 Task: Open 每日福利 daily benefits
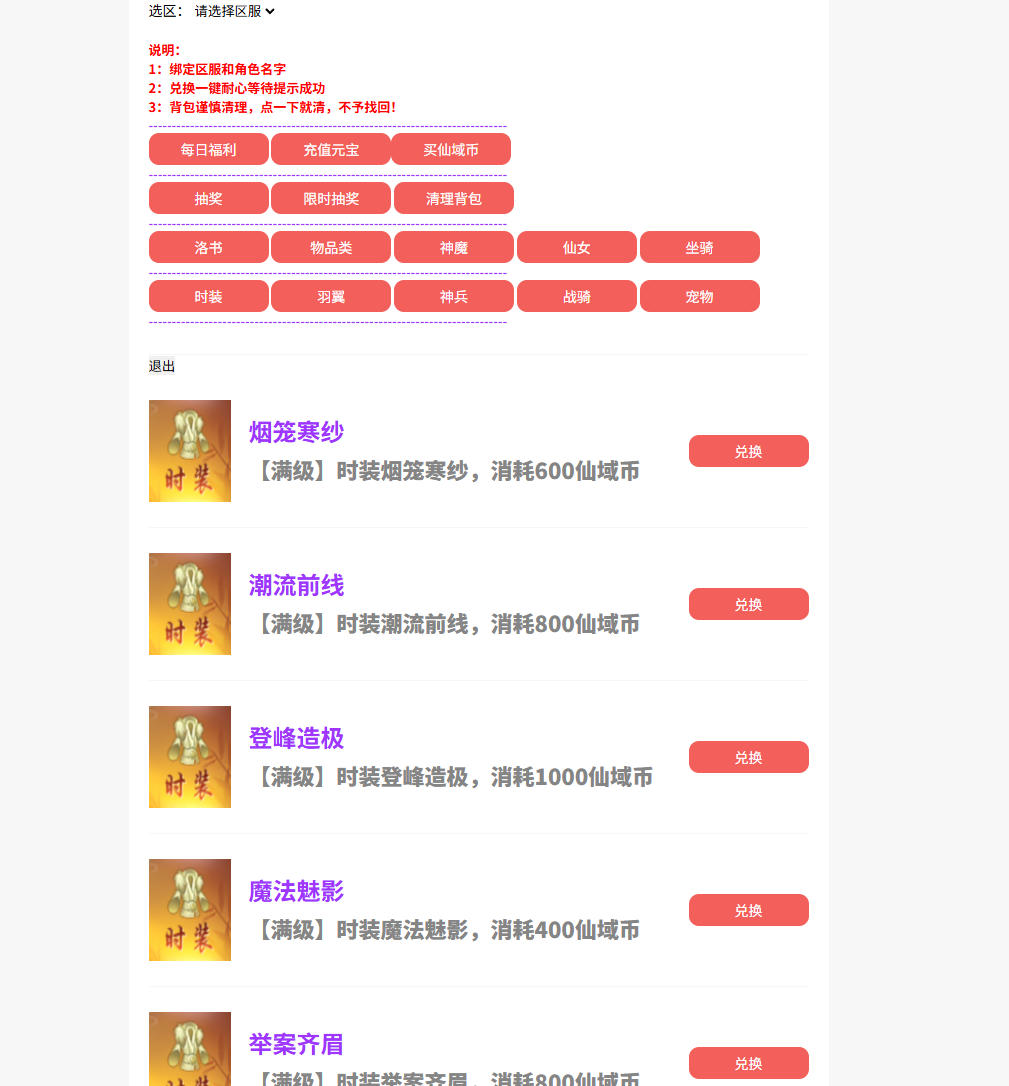click(x=208, y=149)
